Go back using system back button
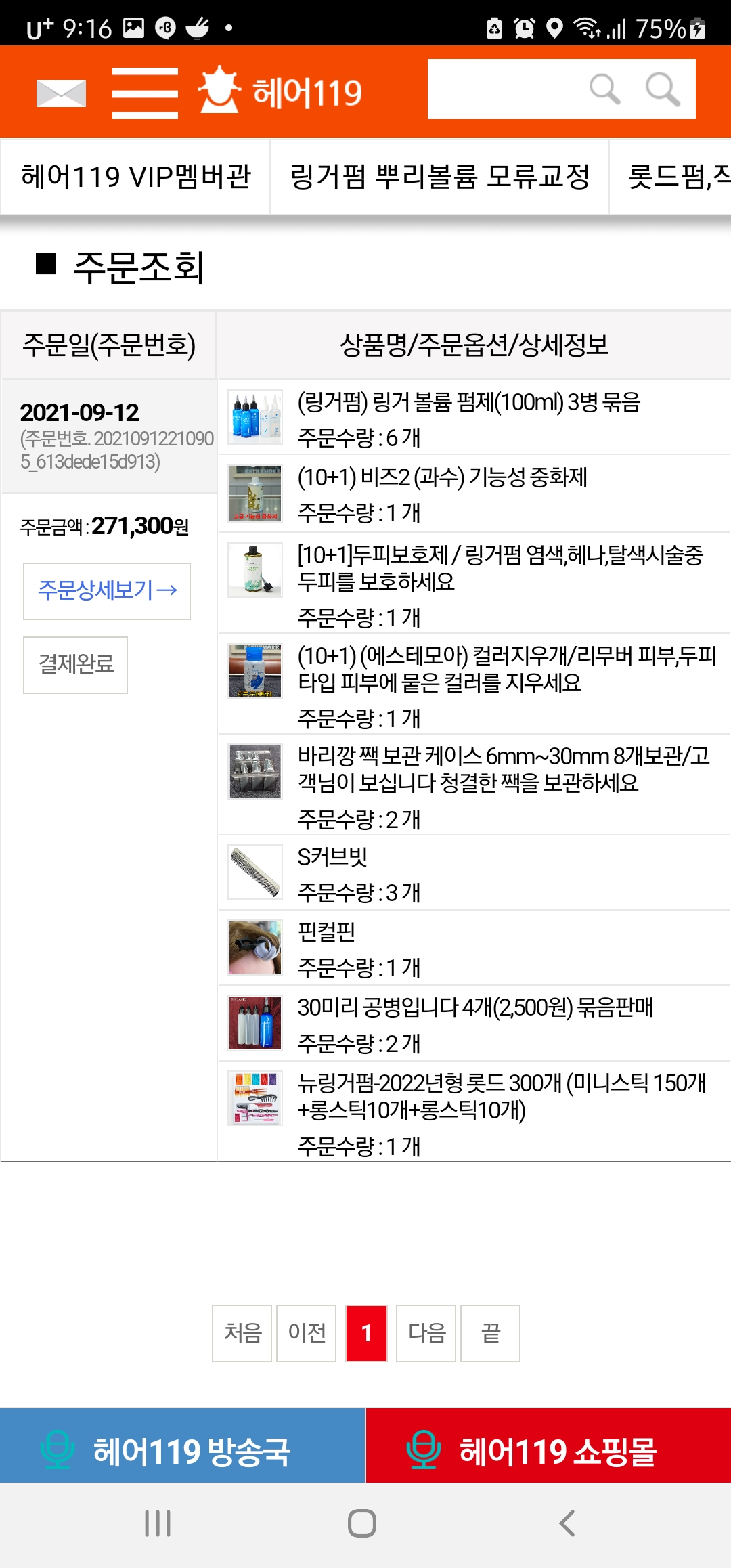 [567, 1523]
